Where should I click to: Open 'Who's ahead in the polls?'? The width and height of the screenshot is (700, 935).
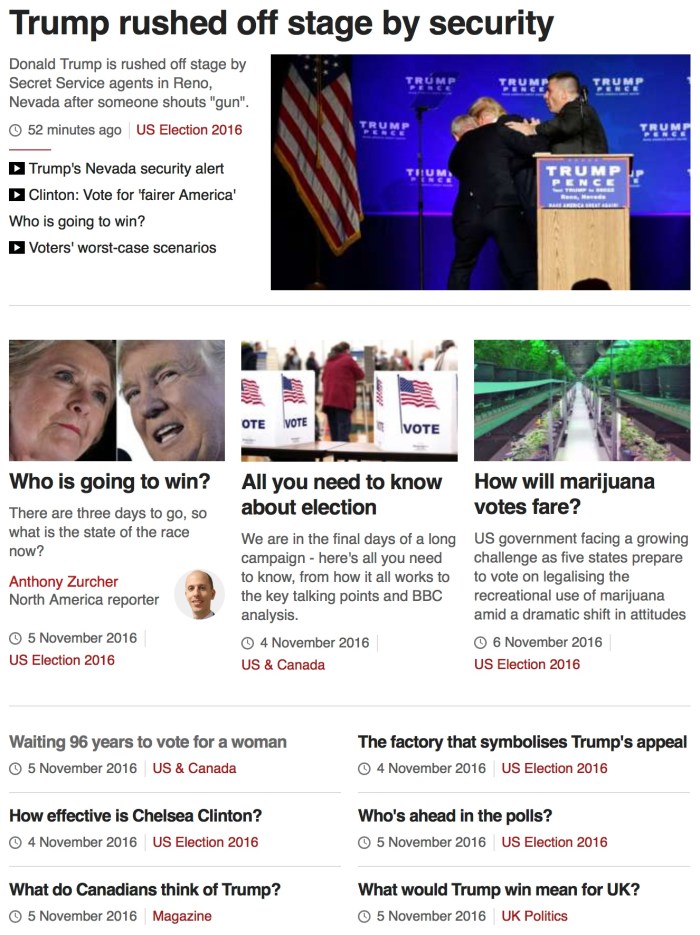tap(455, 815)
